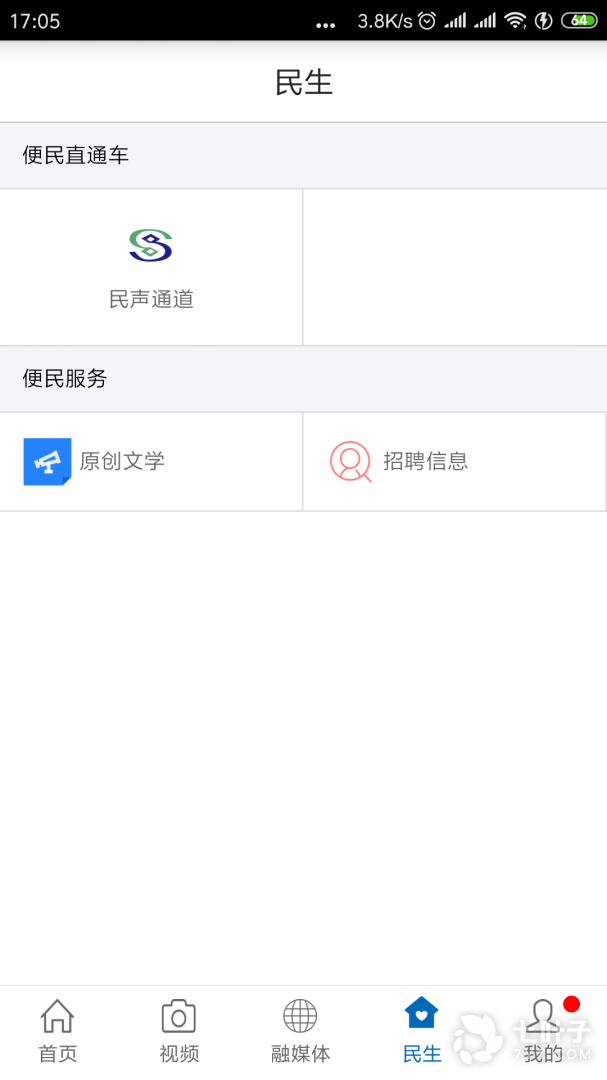Open 招聘信息 listings
Viewport: 607px width, 1080px height.
tap(454, 461)
